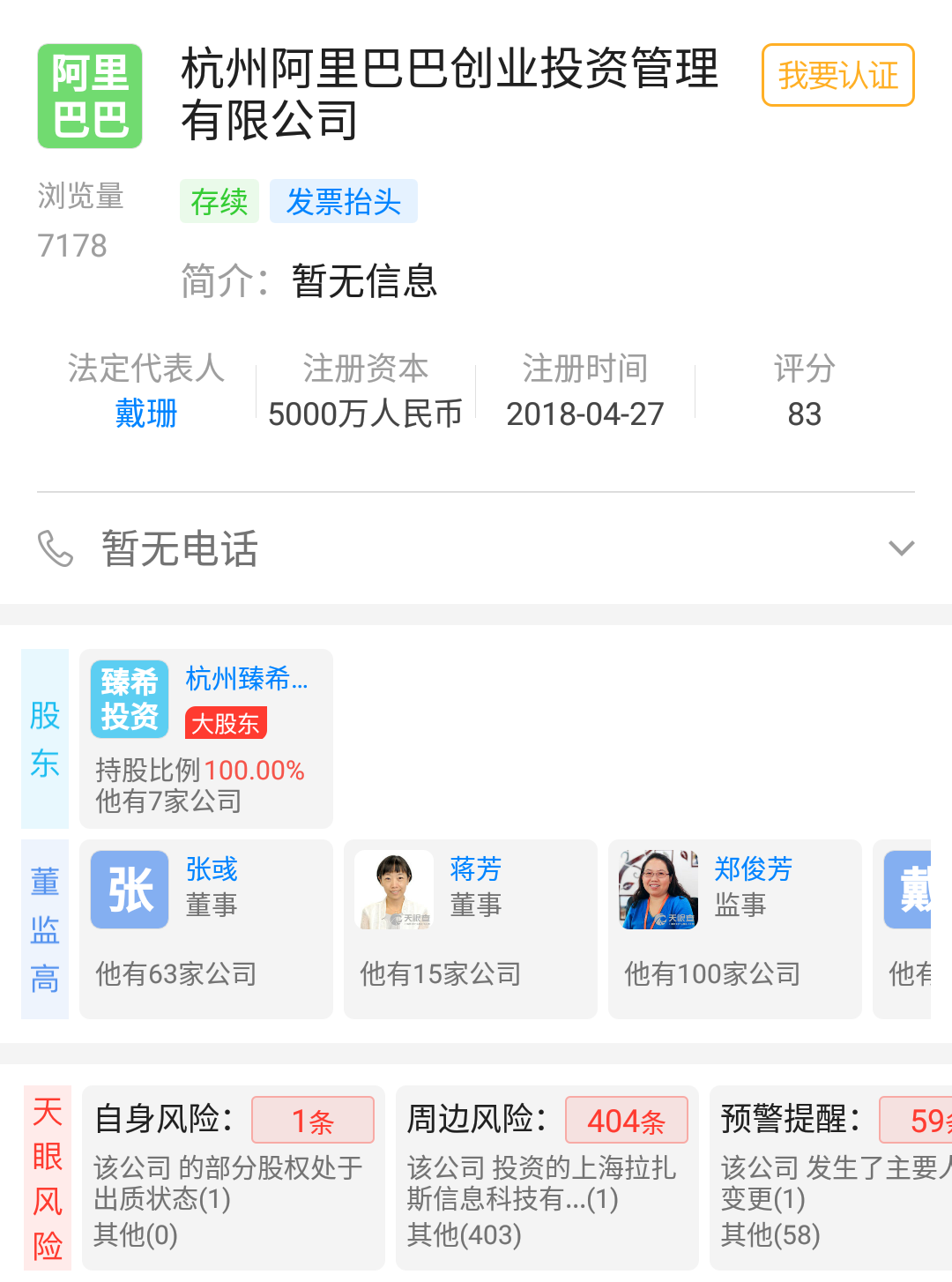Click the 我要认证 certification button
The image size is (952, 1282).
pyautogui.click(x=837, y=75)
